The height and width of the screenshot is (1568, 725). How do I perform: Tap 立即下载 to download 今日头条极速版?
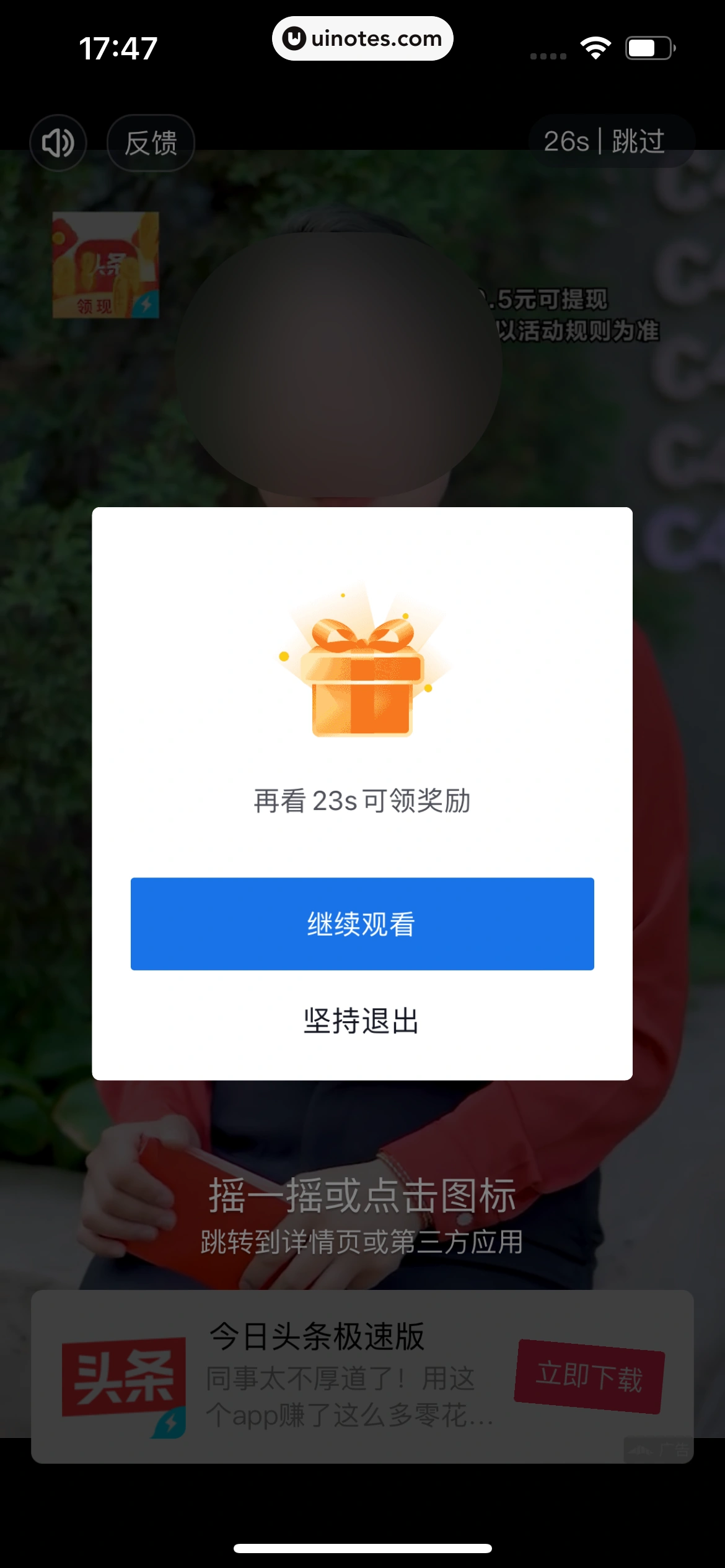[589, 1377]
